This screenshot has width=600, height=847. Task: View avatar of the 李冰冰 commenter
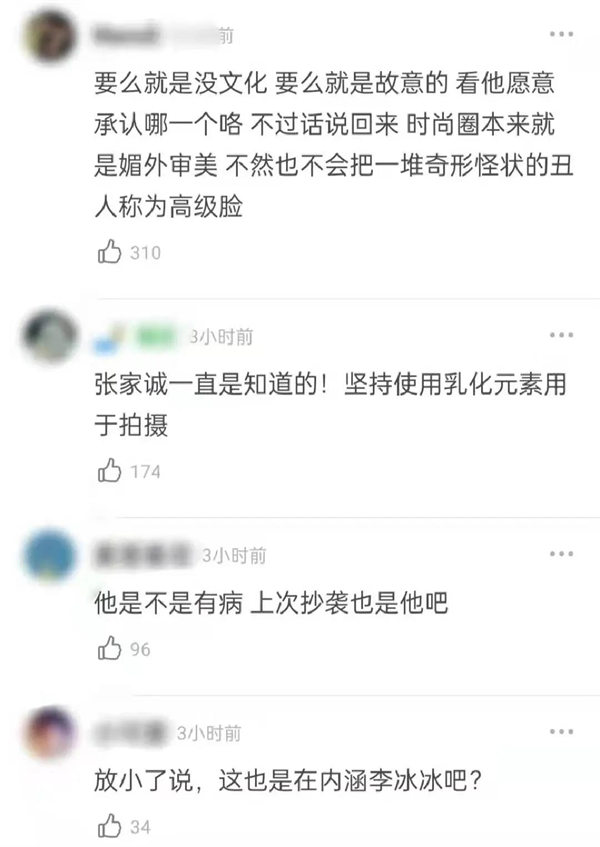point(49,733)
